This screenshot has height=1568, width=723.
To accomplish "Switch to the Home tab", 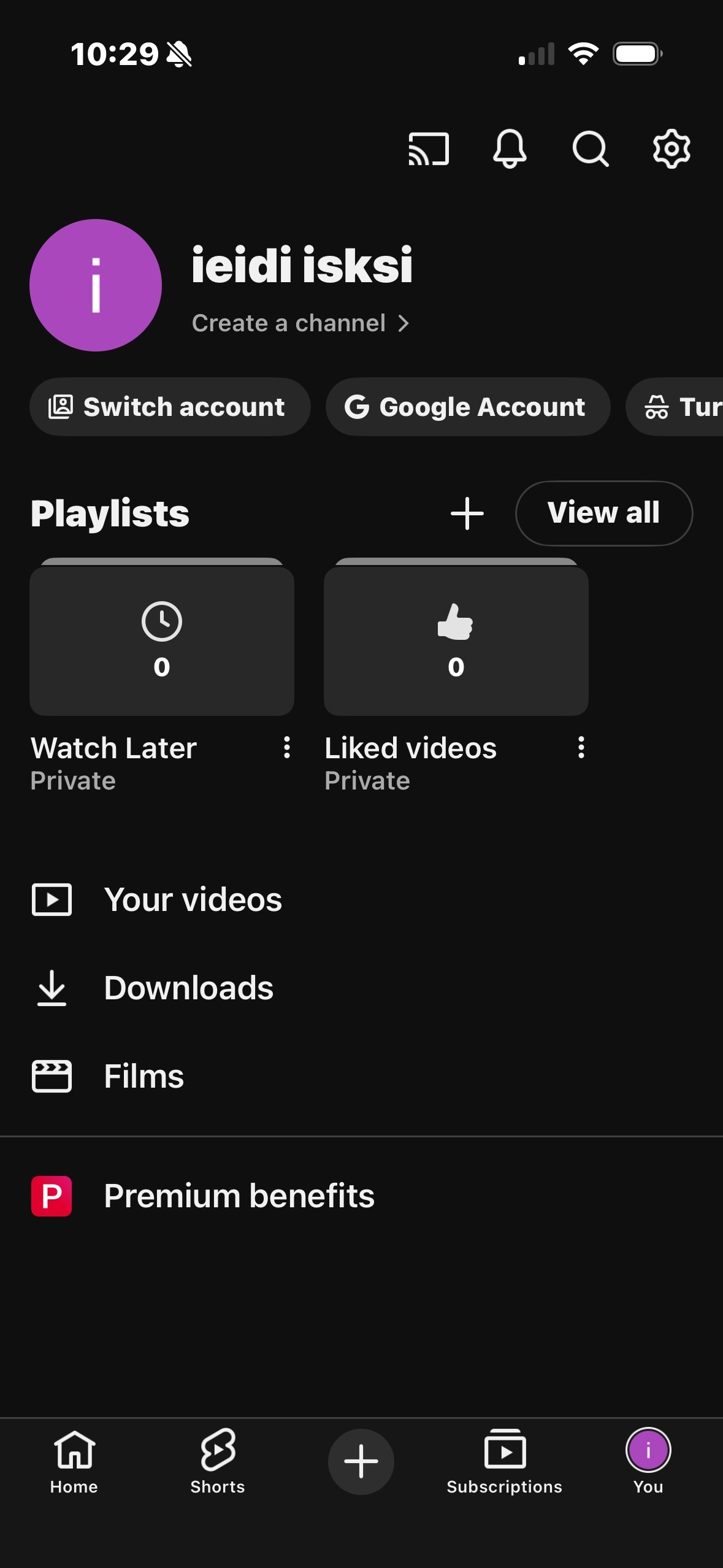I will 74,1461.
